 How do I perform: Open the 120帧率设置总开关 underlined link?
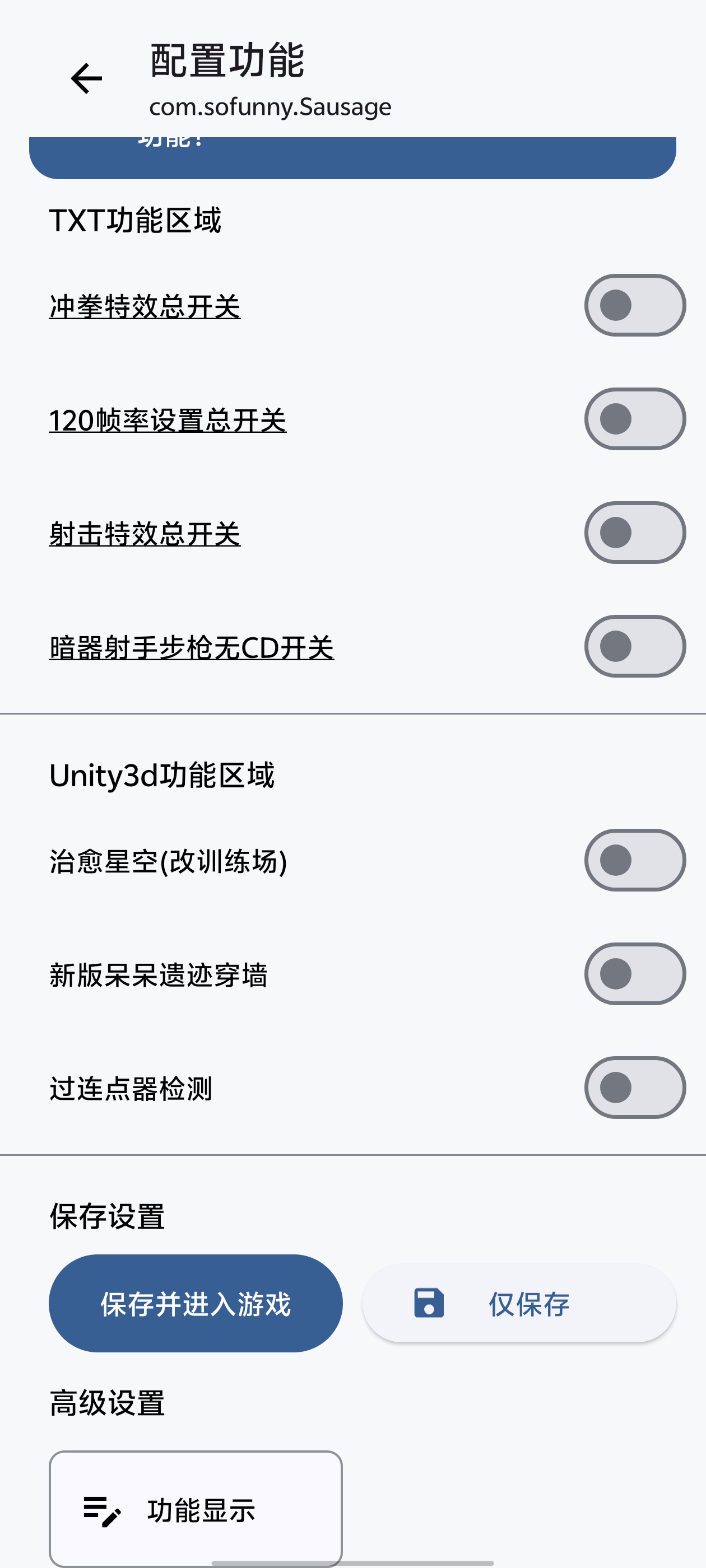[x=168, y=420]
